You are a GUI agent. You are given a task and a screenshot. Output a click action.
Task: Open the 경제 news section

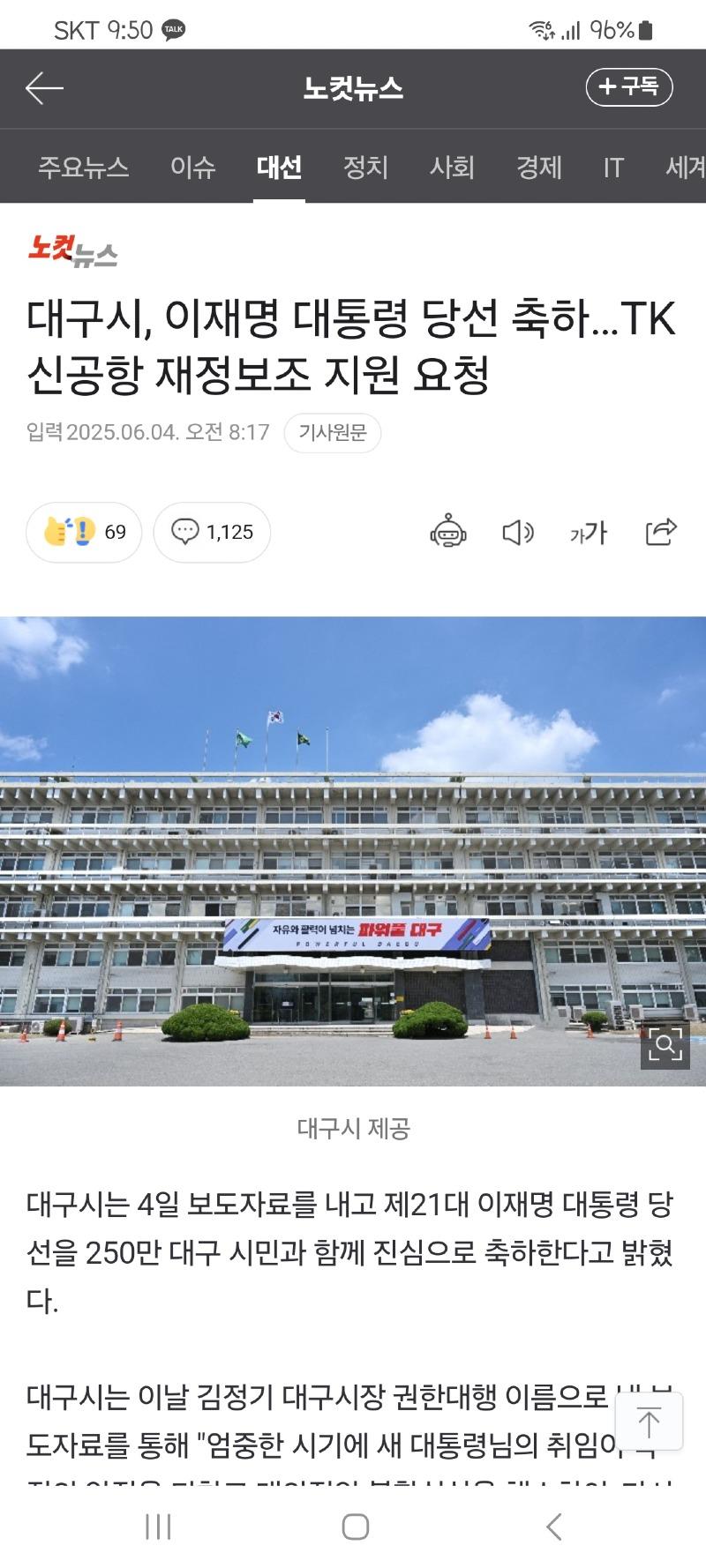[x=539, y=168]
